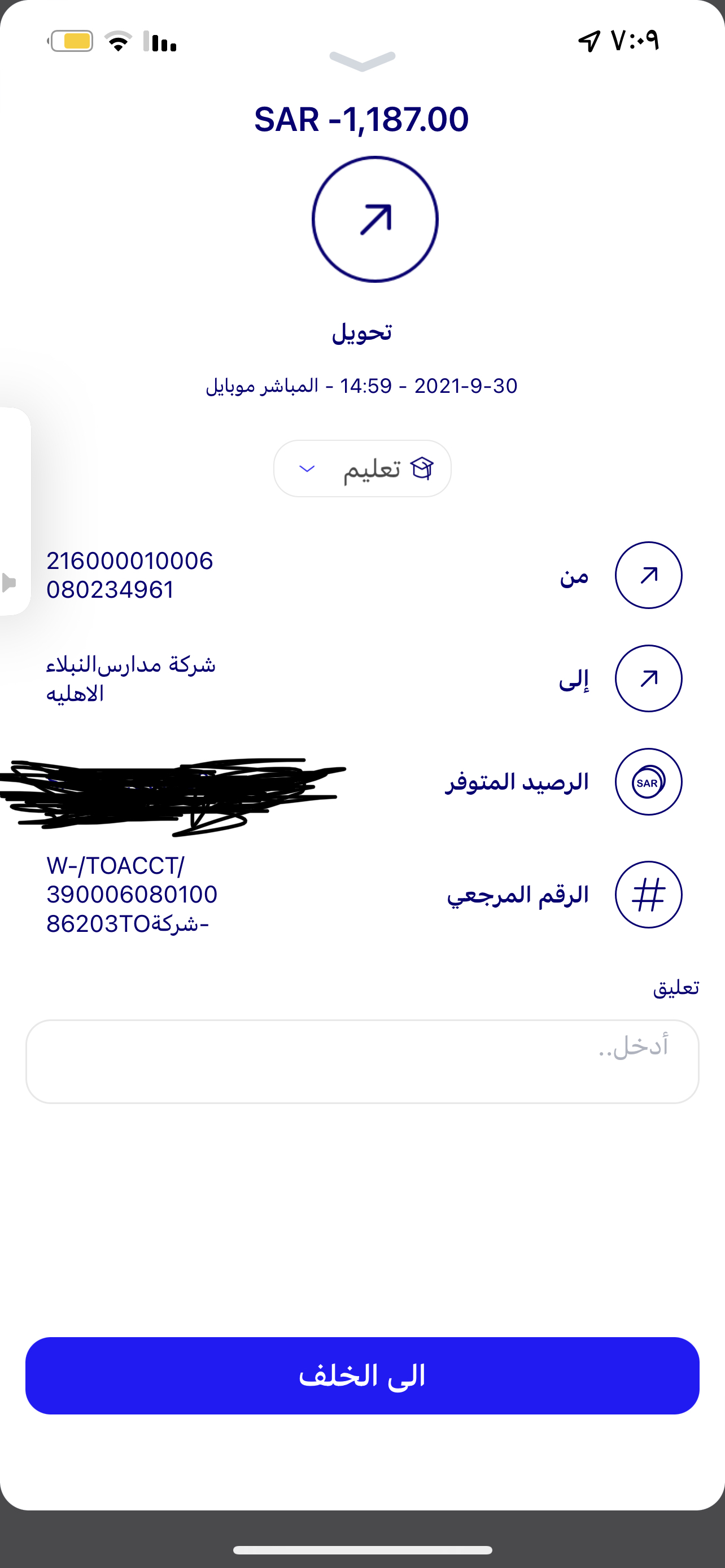This screenshot has width=725, height=1568.
Task: Tap the تعليق comment input field
Action: pos(362,1062)
